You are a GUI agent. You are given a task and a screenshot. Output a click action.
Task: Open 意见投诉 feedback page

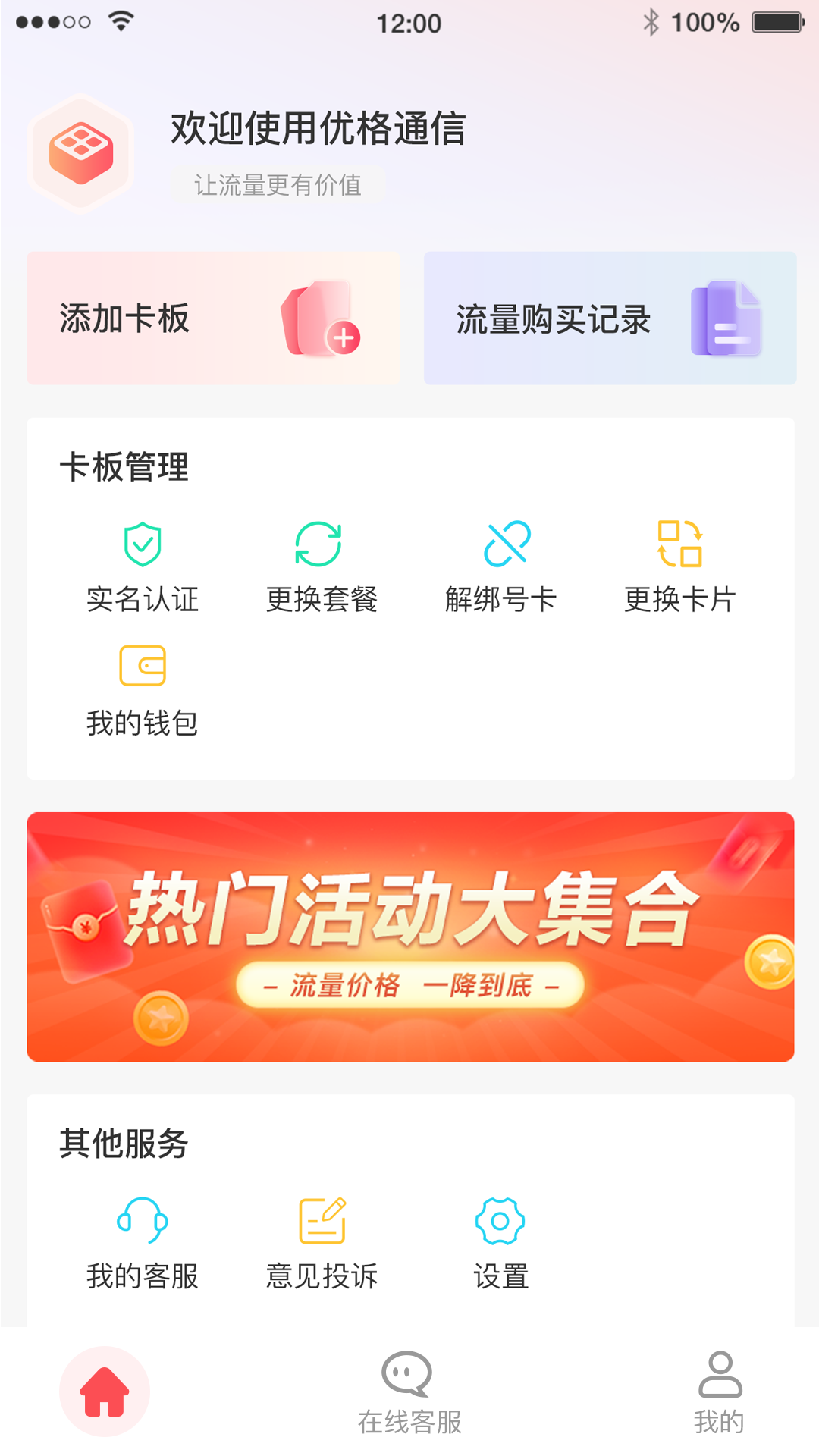tap(322, 1243)
